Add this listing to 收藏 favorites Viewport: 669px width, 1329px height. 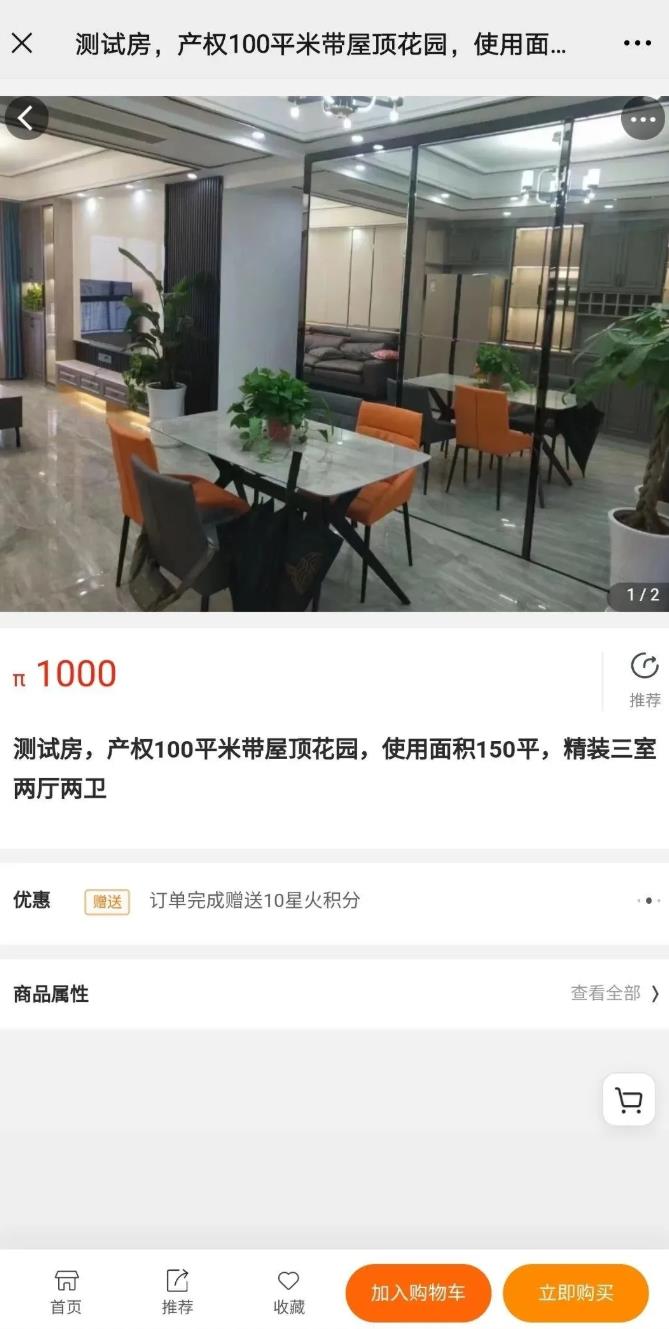point(289,1291)
